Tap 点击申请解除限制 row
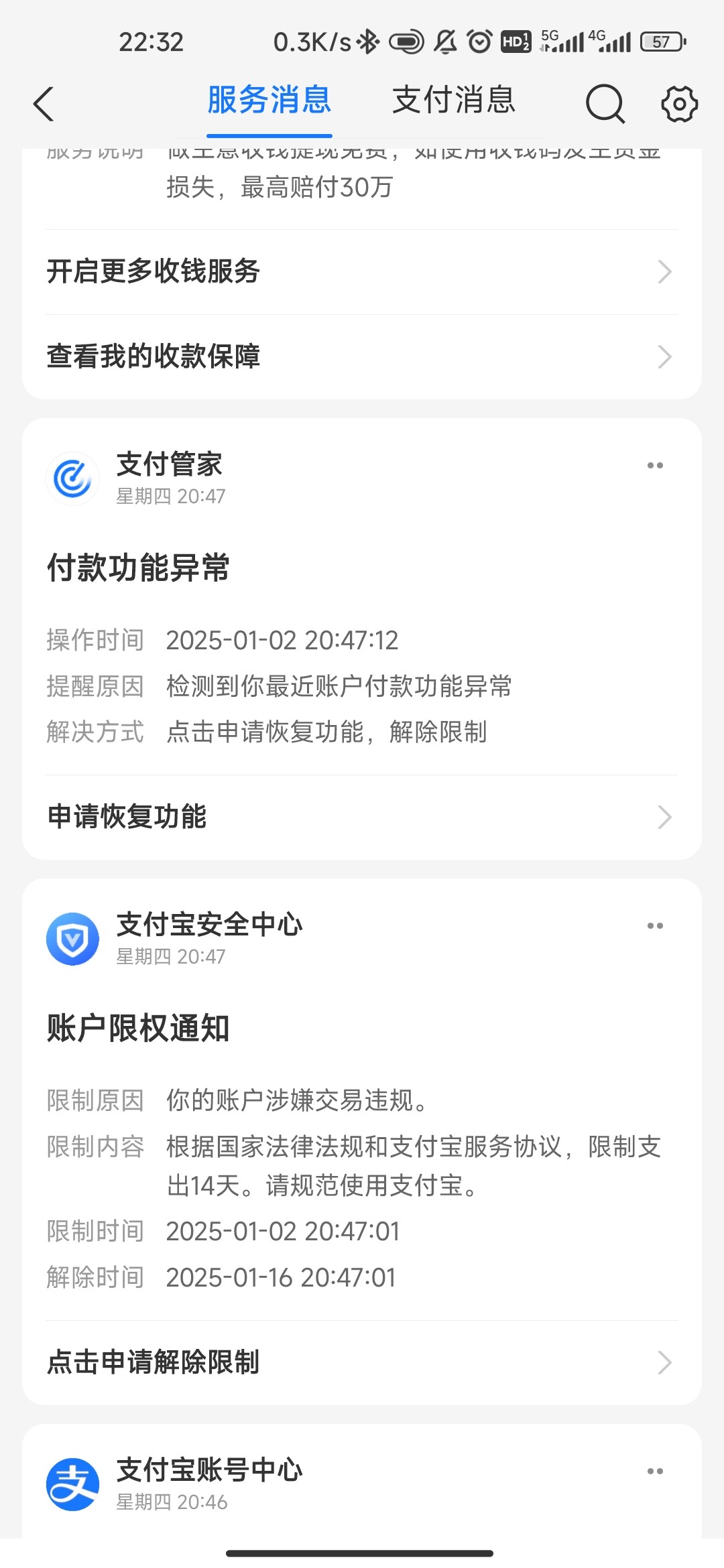 [362, 1362]
